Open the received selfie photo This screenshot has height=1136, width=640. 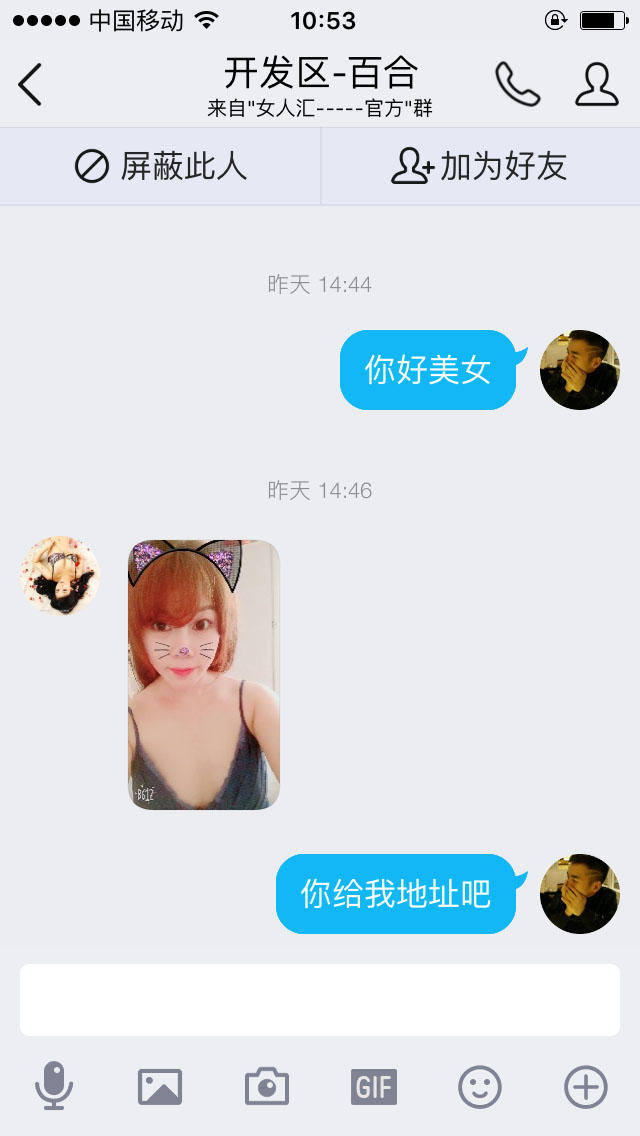204,675
